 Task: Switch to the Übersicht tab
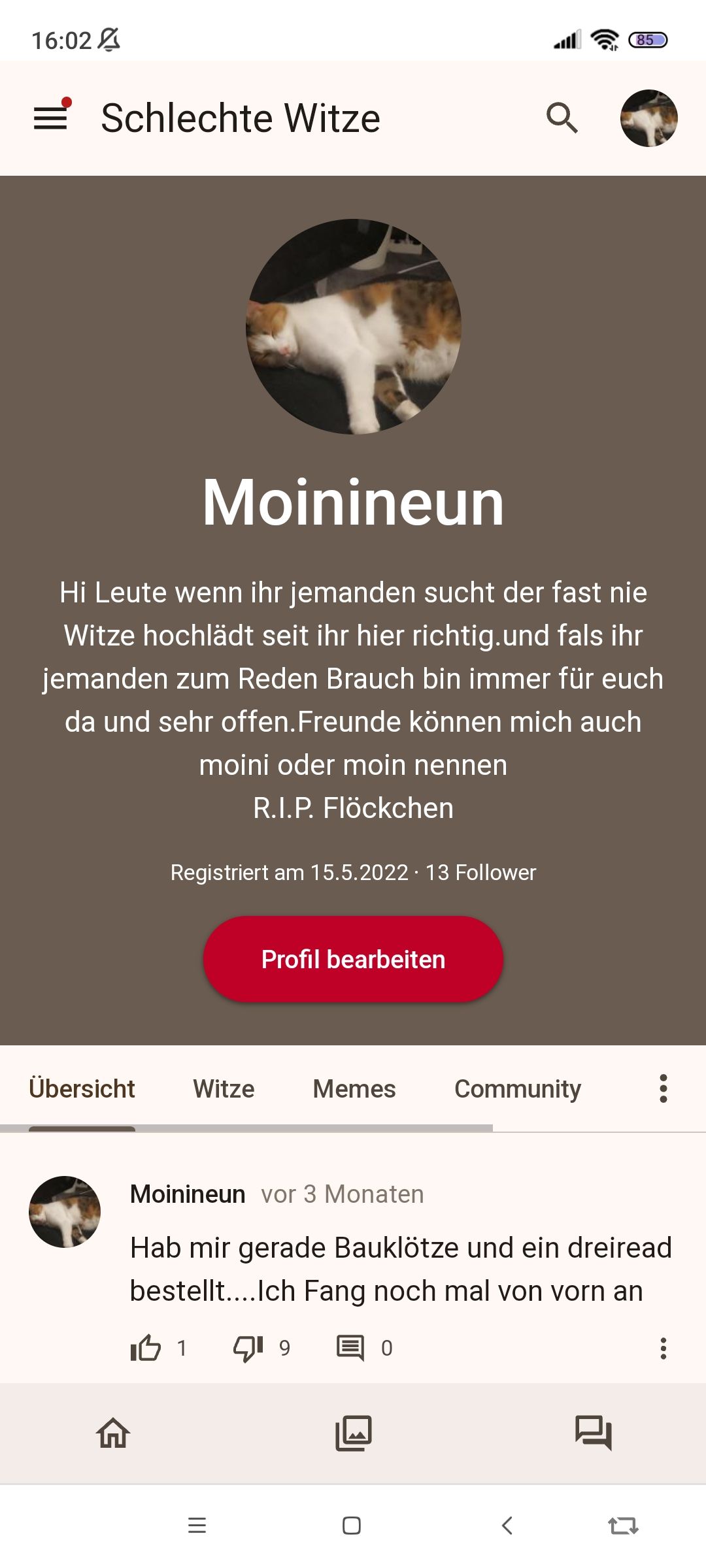[x=82, y=1089]
